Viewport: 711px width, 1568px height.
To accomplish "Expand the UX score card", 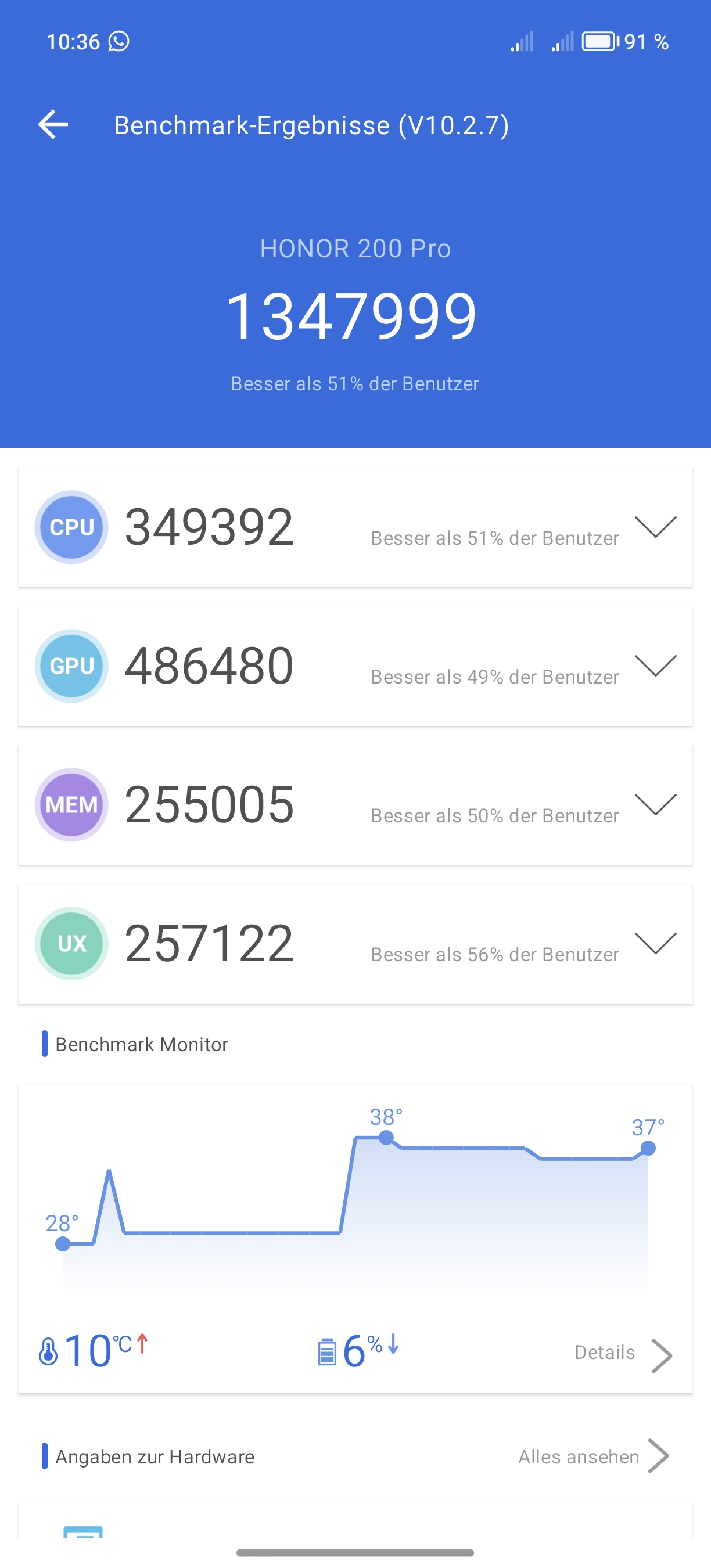I will (656, 943).
